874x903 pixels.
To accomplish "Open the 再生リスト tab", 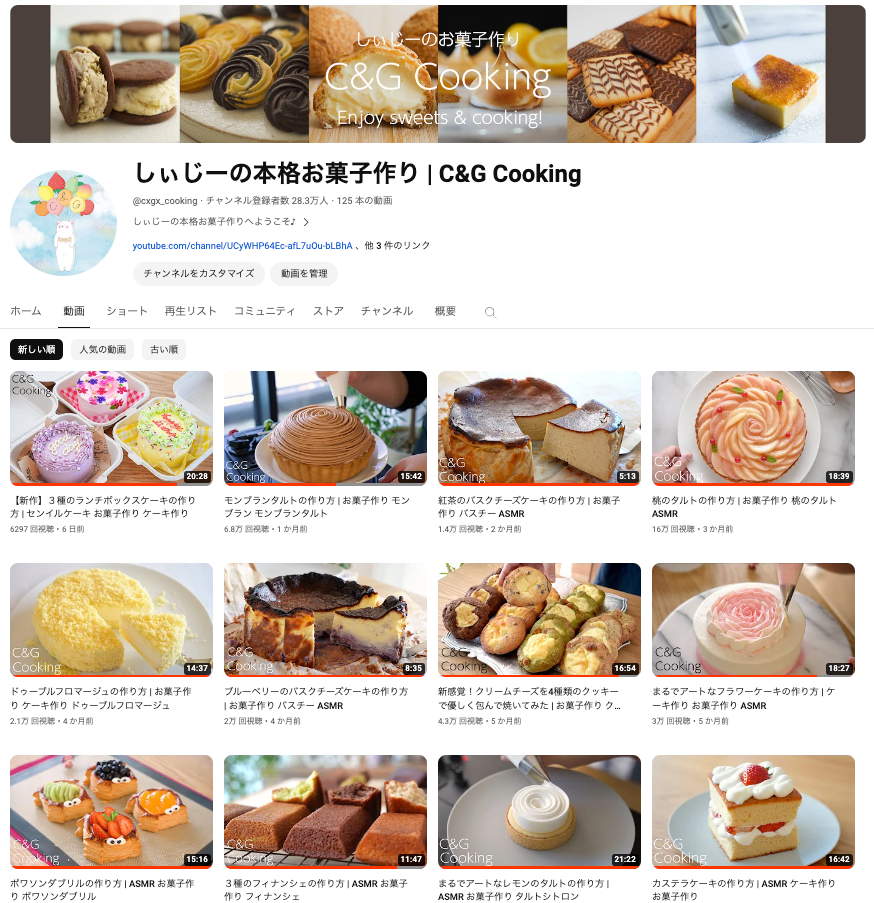I will click(x=191, y=311).
